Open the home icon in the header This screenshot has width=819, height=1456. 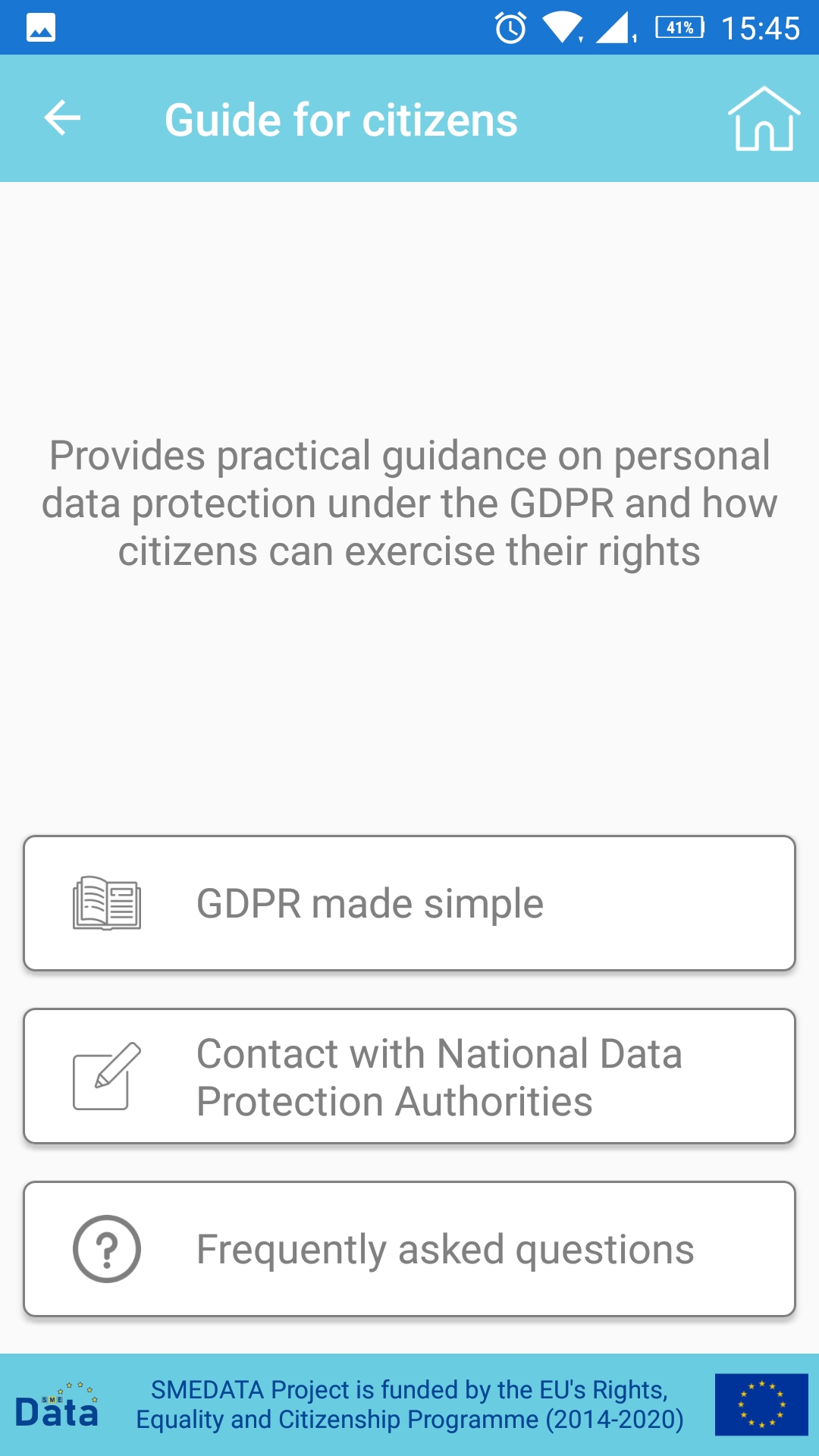click(764, 118)
